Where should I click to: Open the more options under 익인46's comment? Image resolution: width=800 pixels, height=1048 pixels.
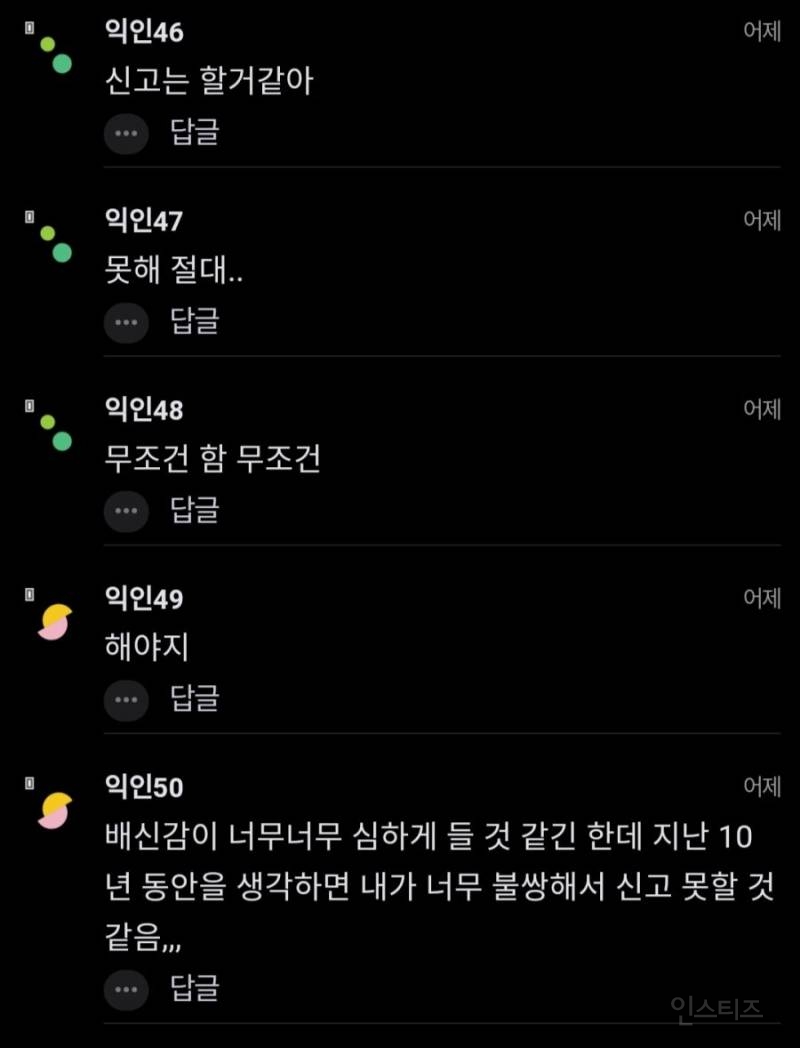(126, 133)
